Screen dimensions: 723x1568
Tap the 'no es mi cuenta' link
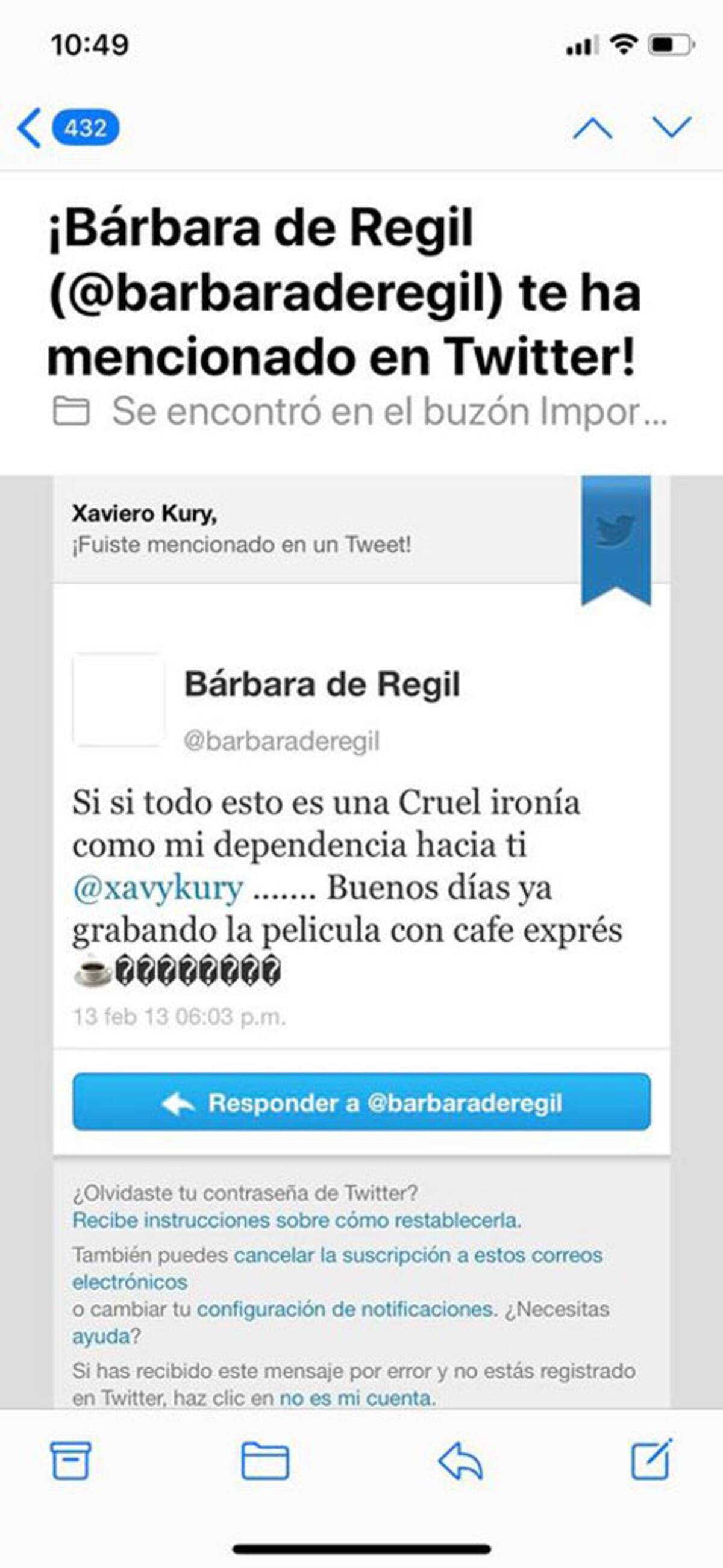pyautogui.click(x=357, y=1398)
